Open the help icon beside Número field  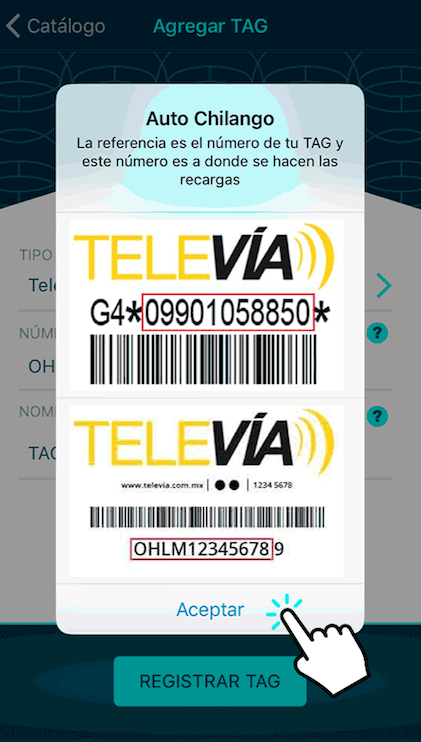(x=377, y=334)
